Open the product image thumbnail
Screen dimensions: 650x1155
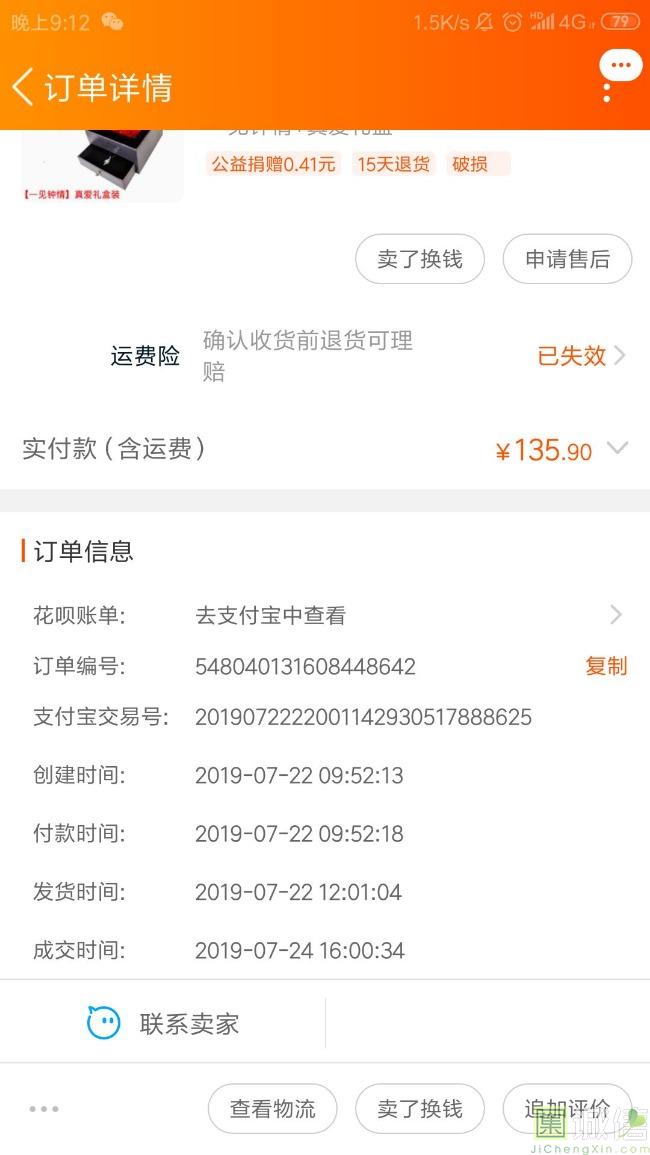tap(102, 165)
